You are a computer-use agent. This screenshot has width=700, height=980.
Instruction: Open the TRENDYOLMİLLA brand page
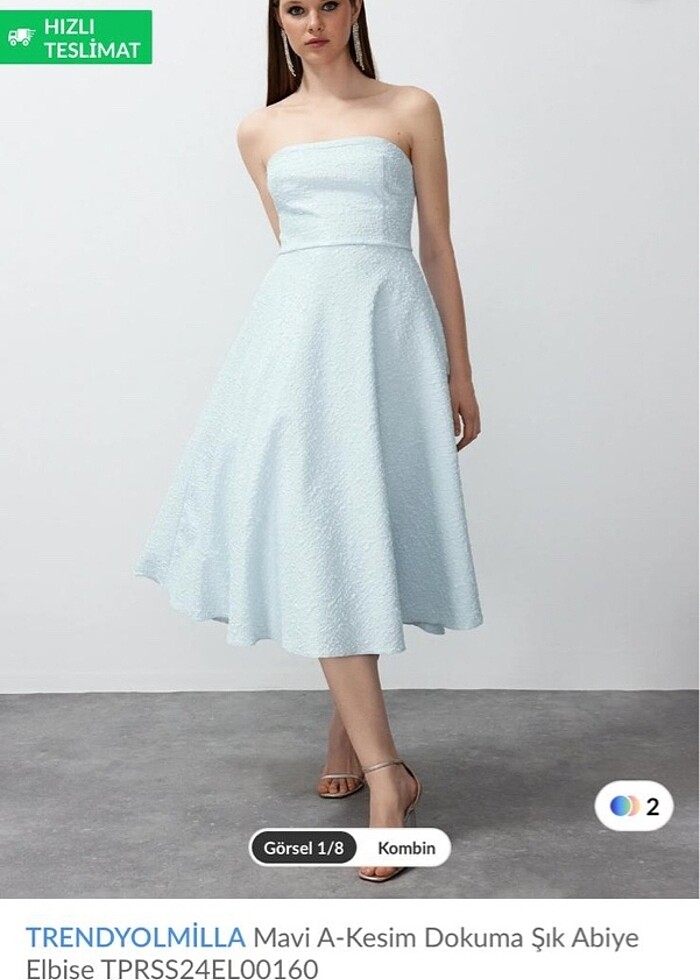[x=135, y=937]
